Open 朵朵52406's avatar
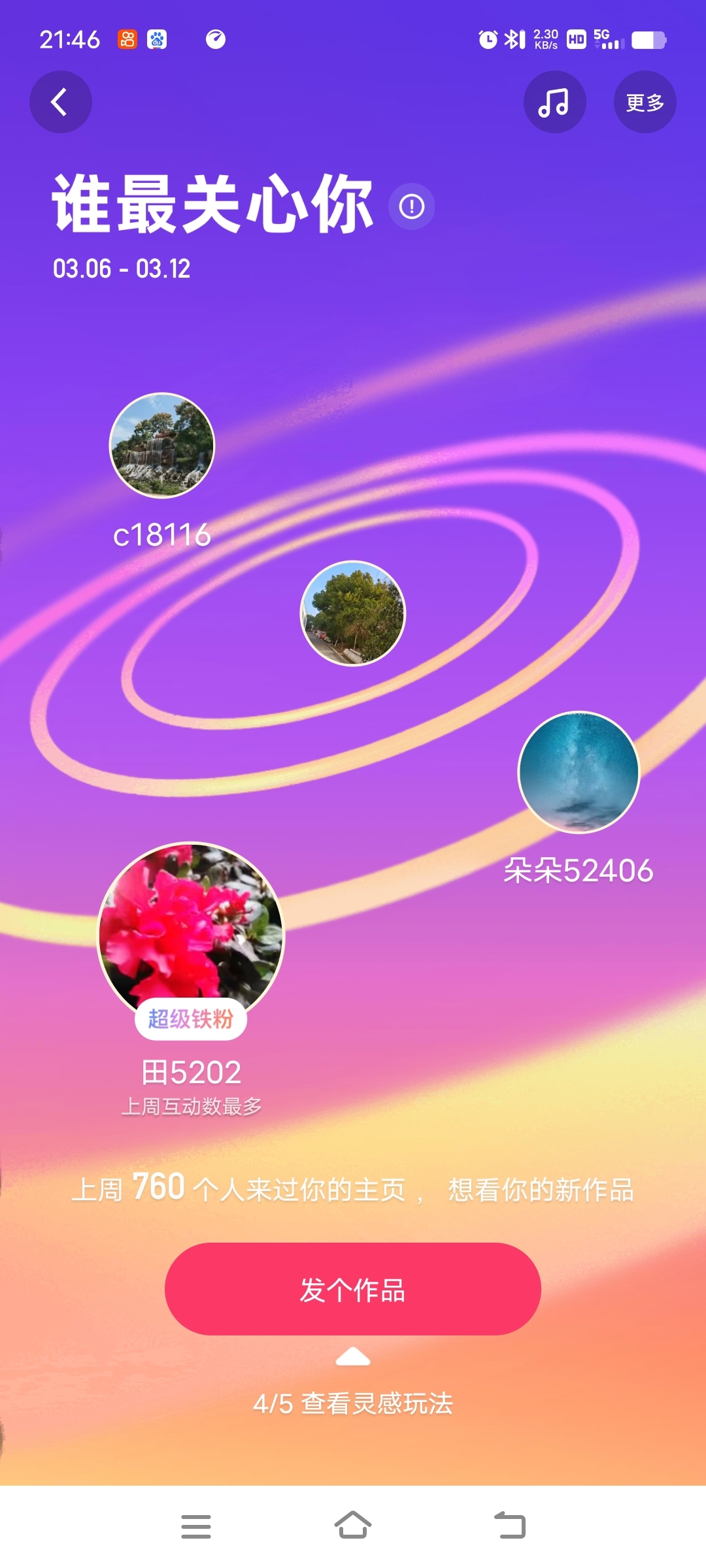 coord(579,772)
